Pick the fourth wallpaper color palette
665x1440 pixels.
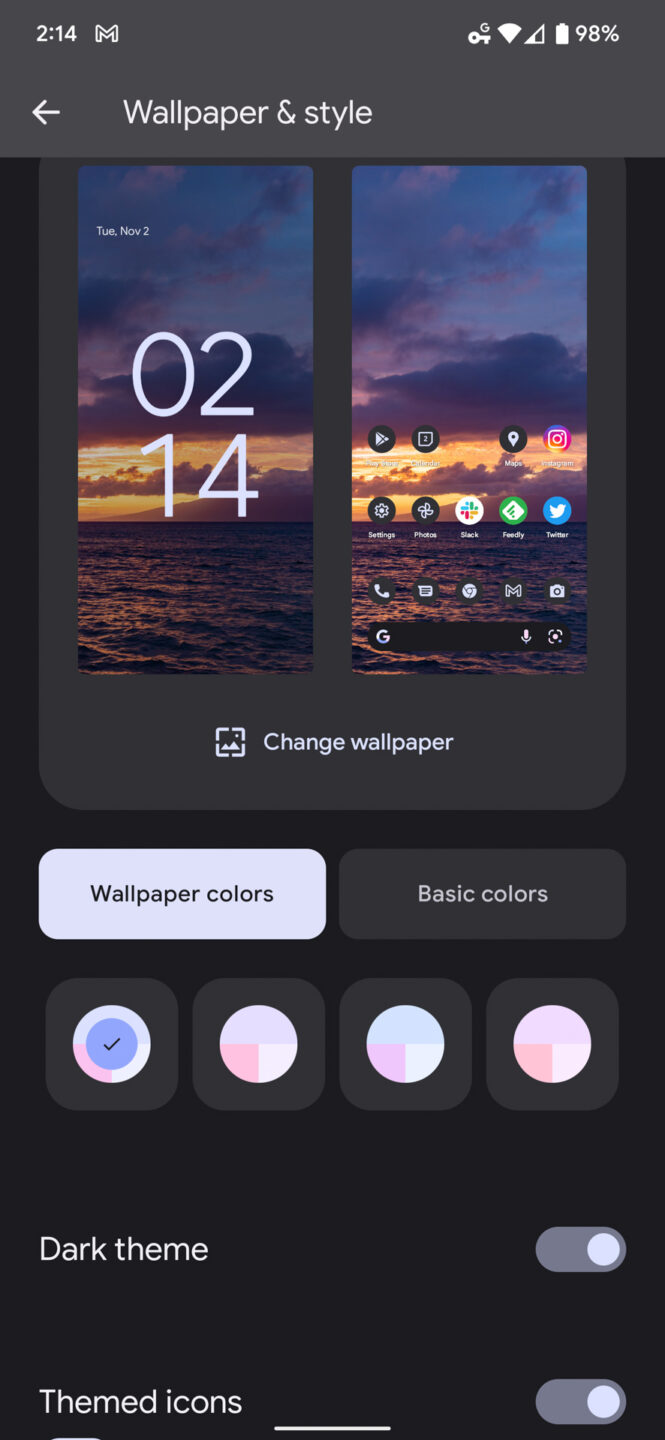coord(552,1044)
